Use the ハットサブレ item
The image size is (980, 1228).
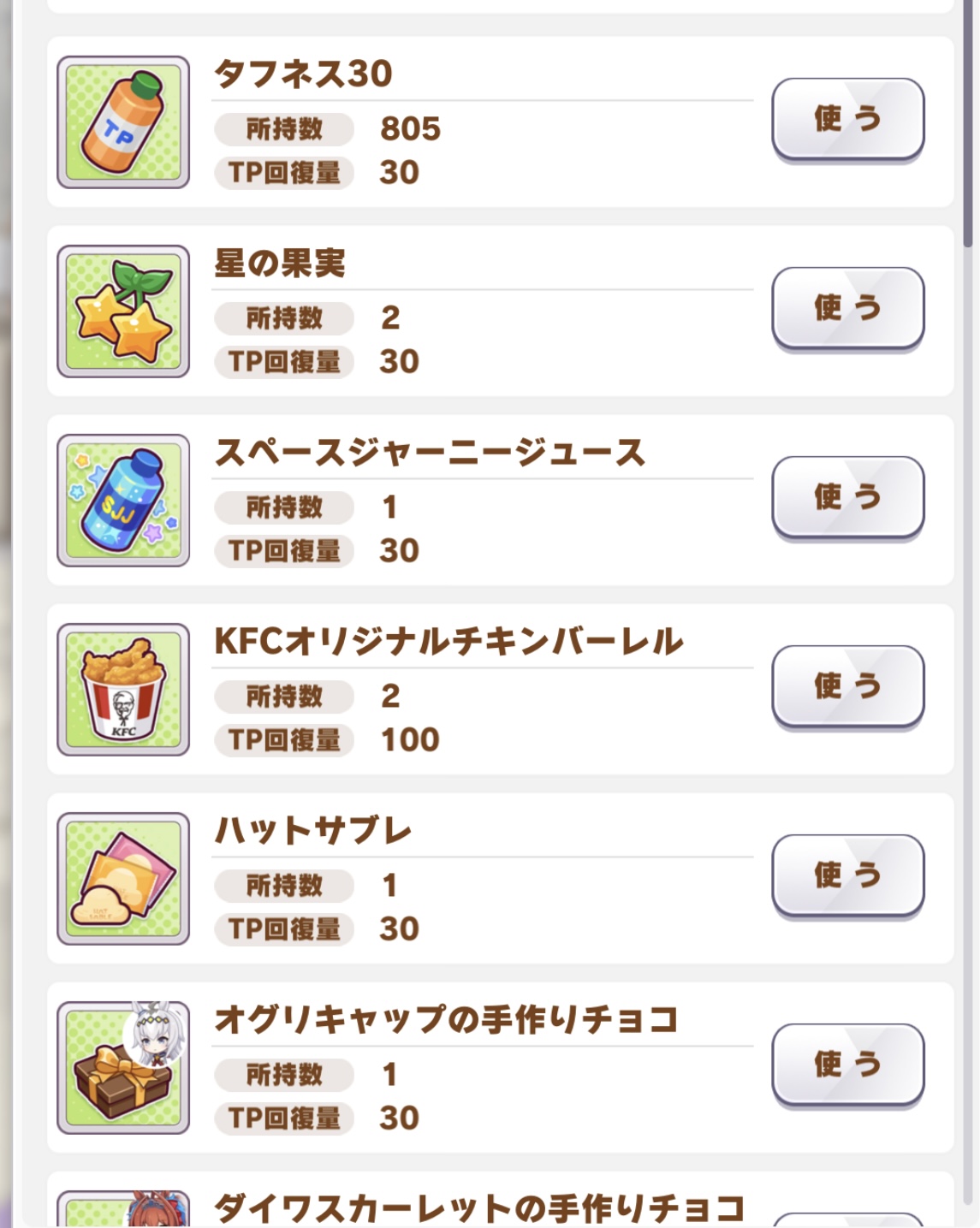point(847,875)
